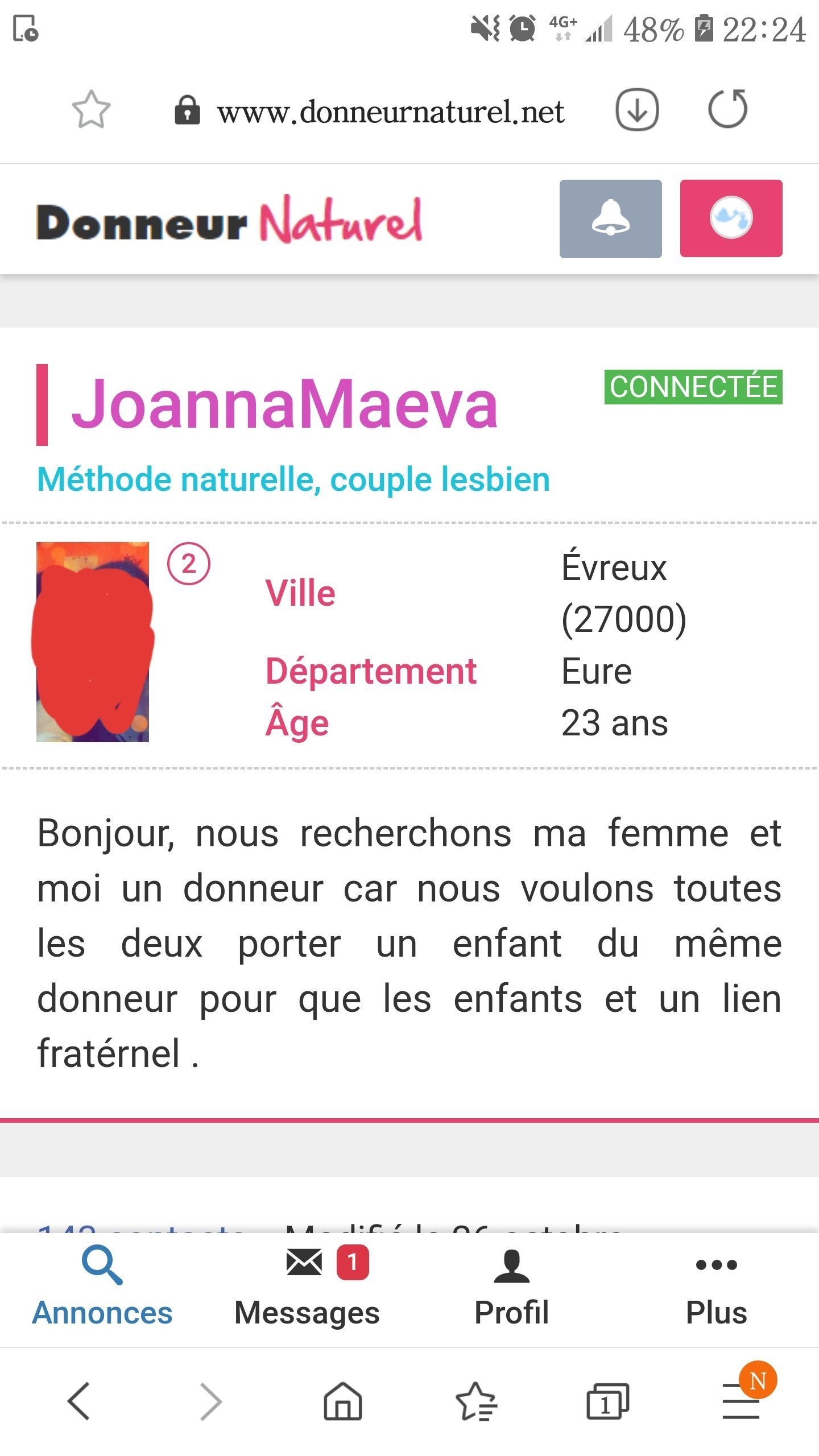Viewport: 819px width, 1456px height.
Task: Go to the browser home page
Action: click(343, 1401)
